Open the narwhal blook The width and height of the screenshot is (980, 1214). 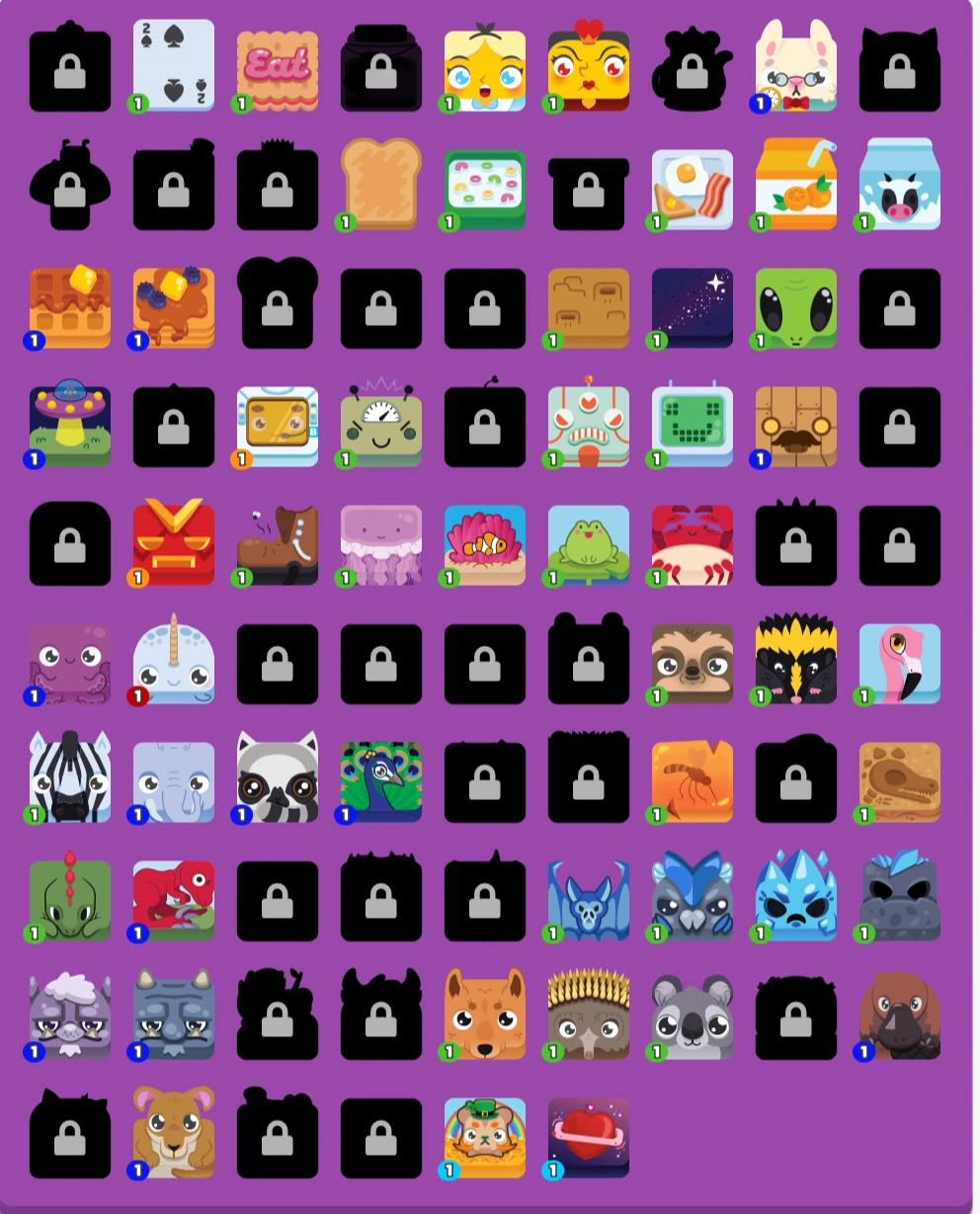click(x=174, y=659)
